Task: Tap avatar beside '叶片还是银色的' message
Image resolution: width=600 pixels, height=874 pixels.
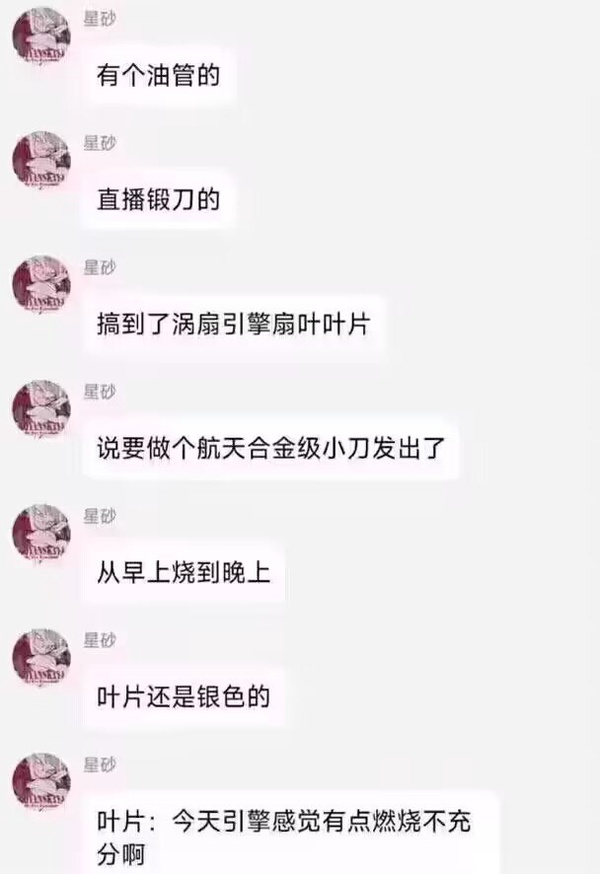Action: (x=41, y=657)
